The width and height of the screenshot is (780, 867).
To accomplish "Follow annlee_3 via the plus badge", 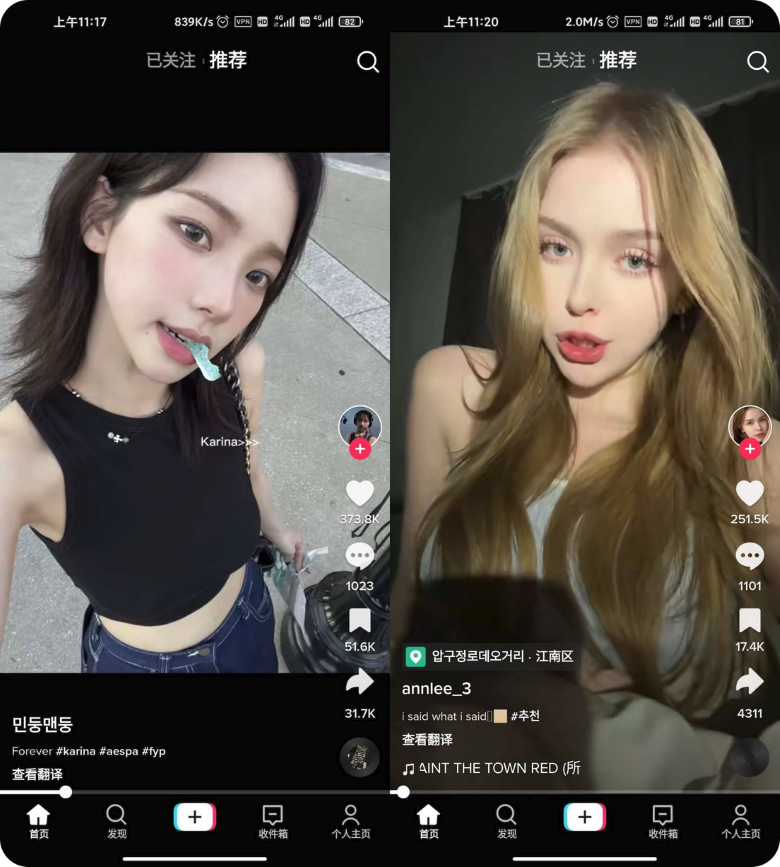I will 750,449.
